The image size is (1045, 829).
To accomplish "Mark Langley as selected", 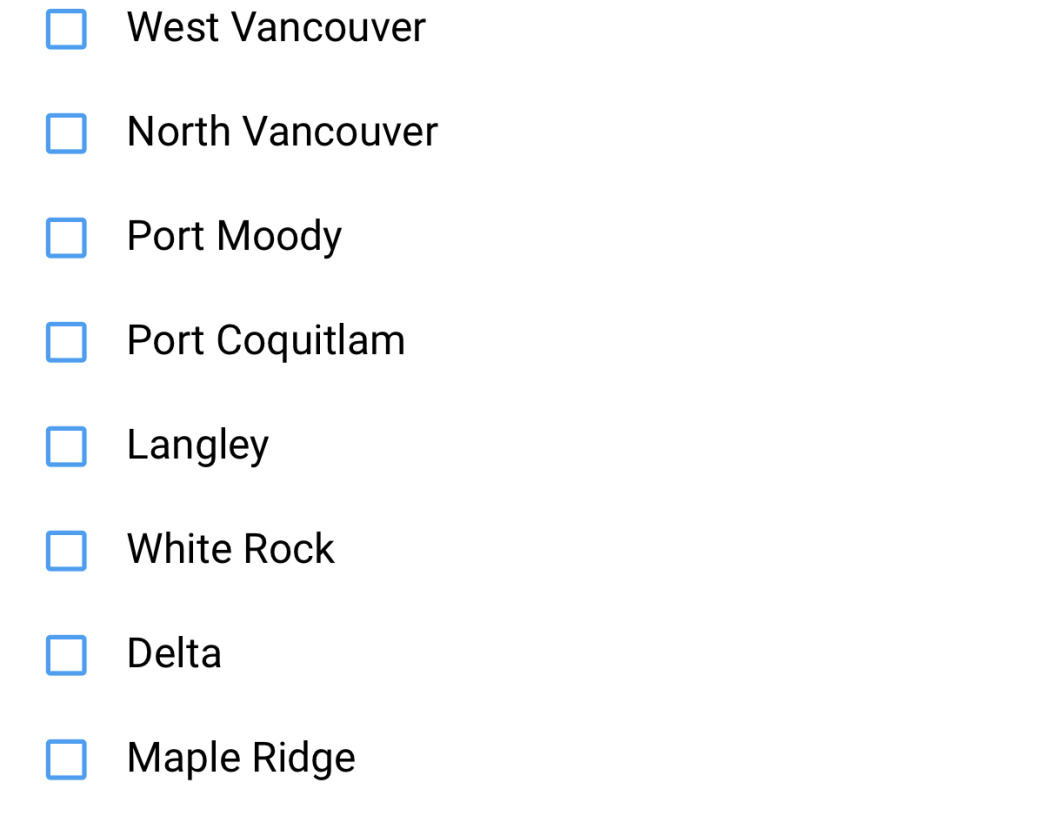I will [66, 446].
